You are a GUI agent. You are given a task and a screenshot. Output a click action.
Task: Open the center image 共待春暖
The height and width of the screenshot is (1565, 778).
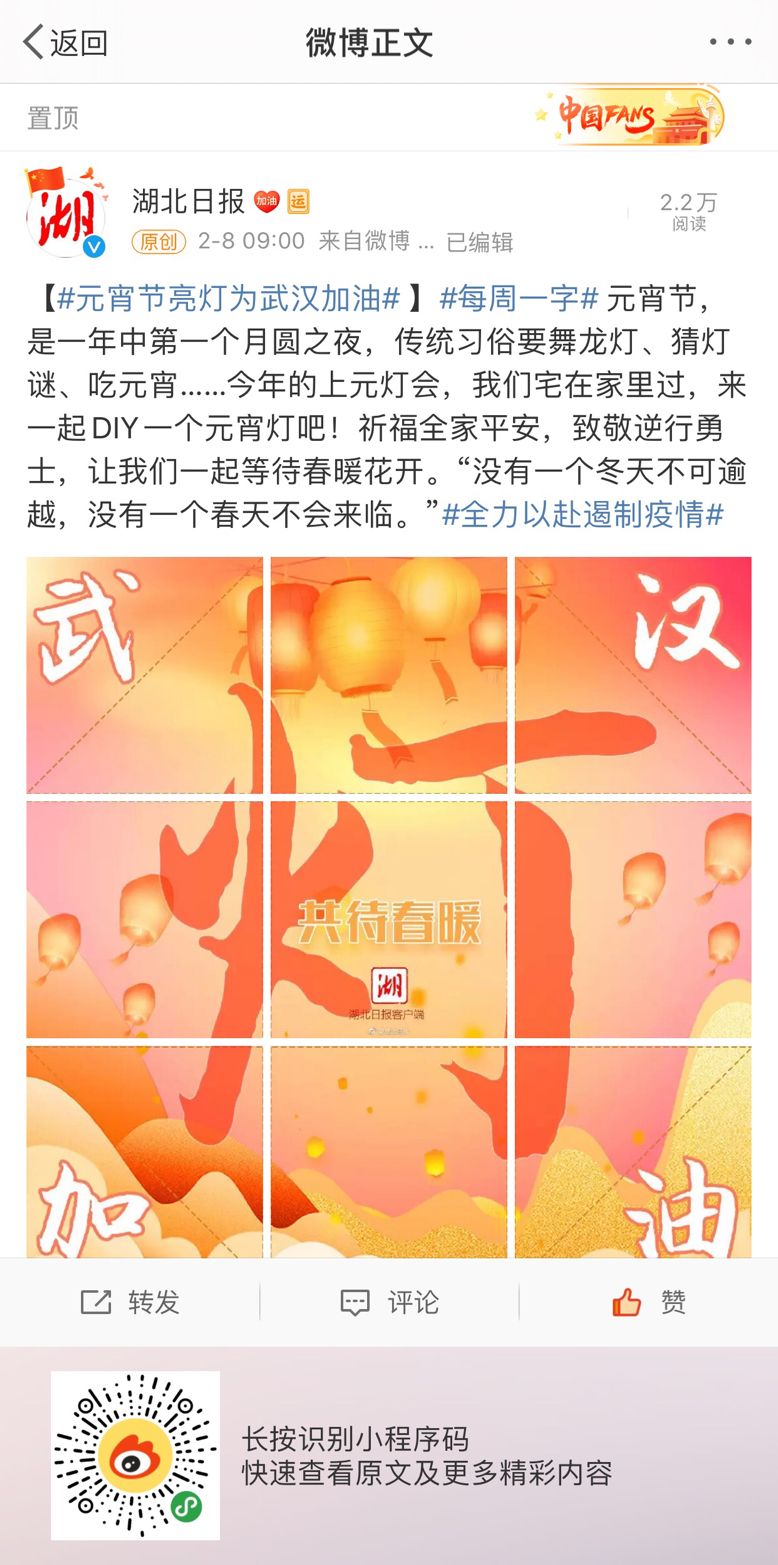tap(389, 920)
